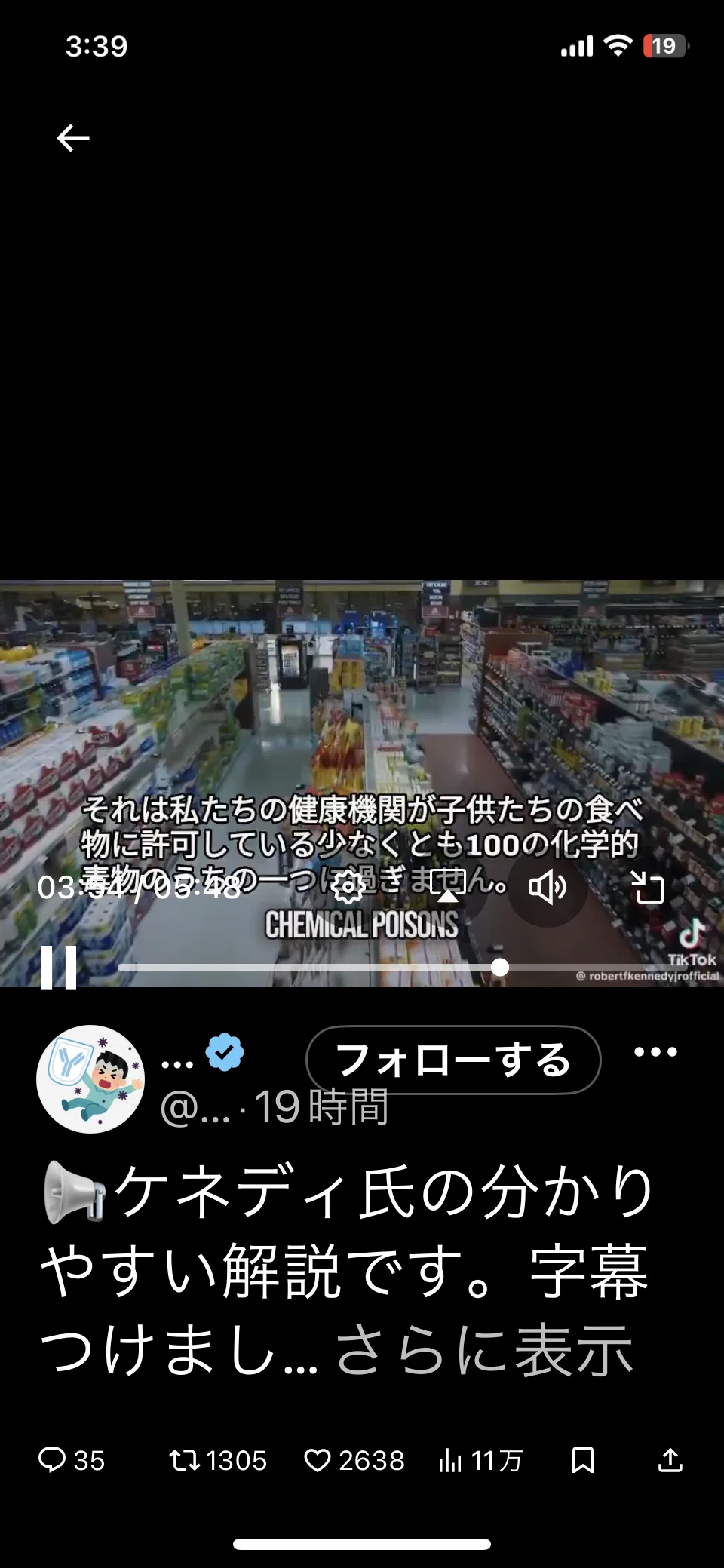Mute the video sound
The image size is (724, 1568).
tap(548, 887)
